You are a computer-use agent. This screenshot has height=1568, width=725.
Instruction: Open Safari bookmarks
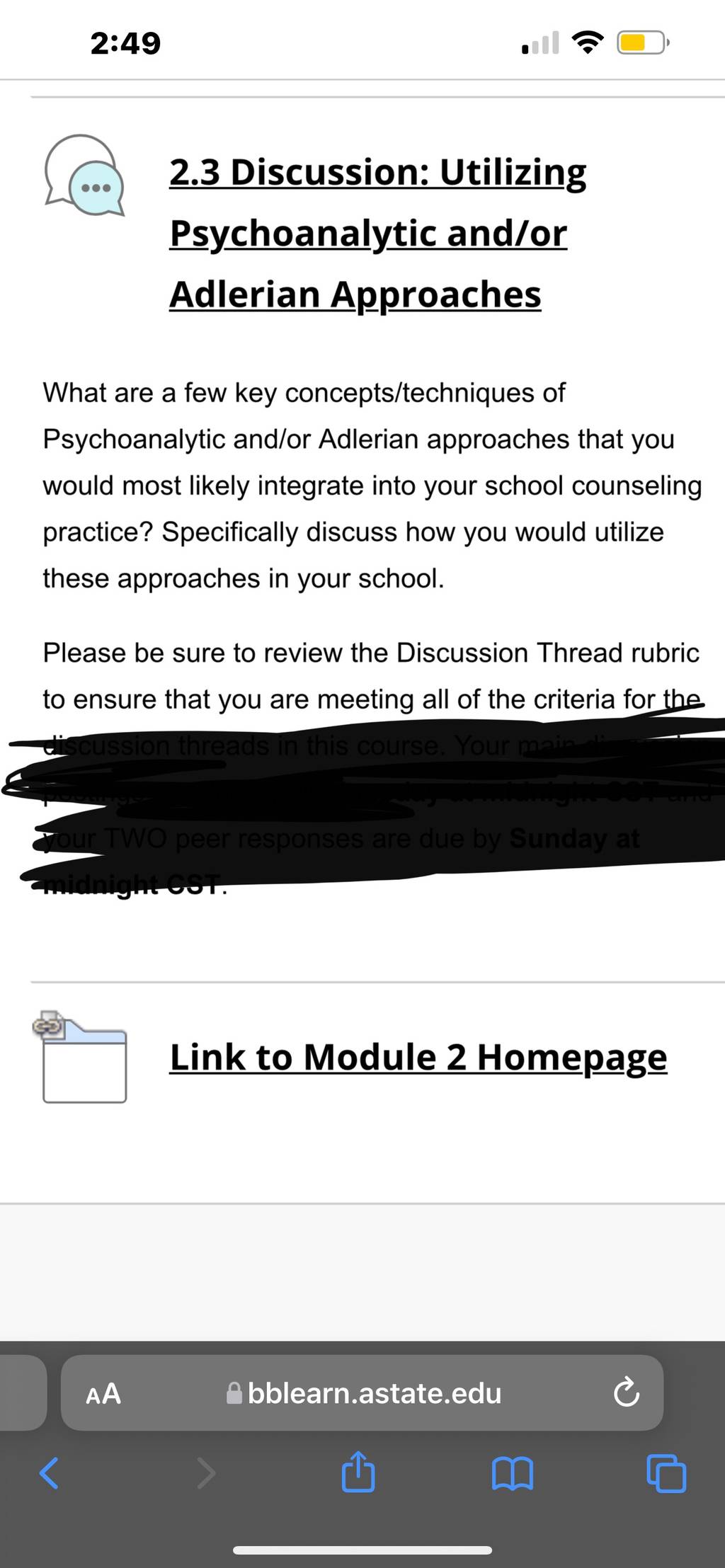(x=513, y=1475)
